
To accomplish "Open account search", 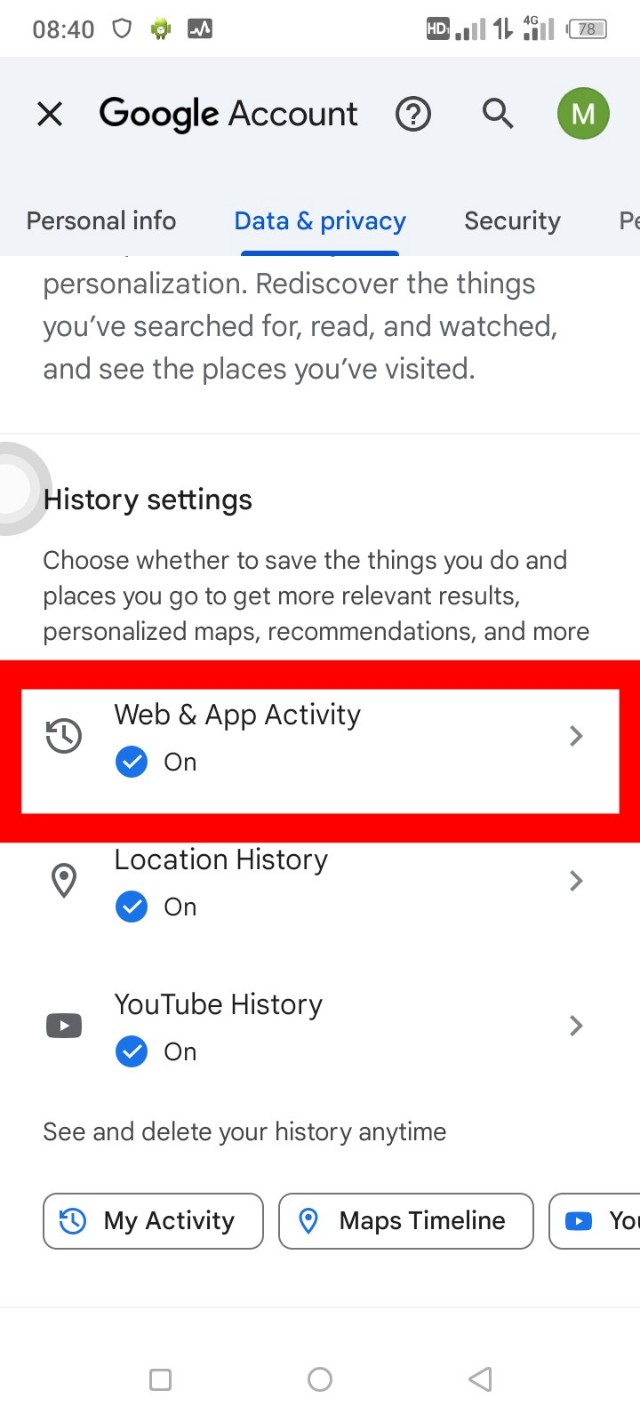I will [497, 114].
